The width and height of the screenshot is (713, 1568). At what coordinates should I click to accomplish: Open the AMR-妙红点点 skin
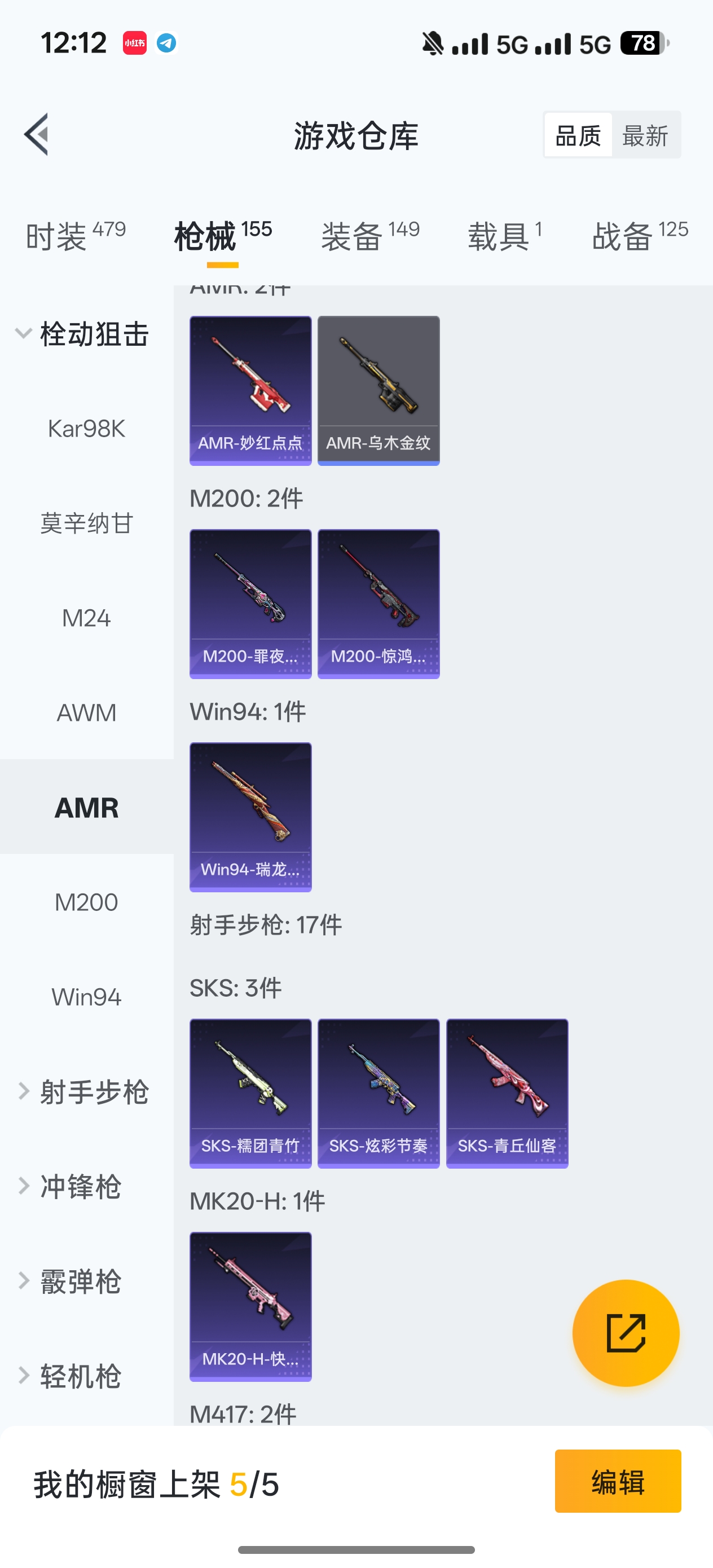[x=250, y=390]
